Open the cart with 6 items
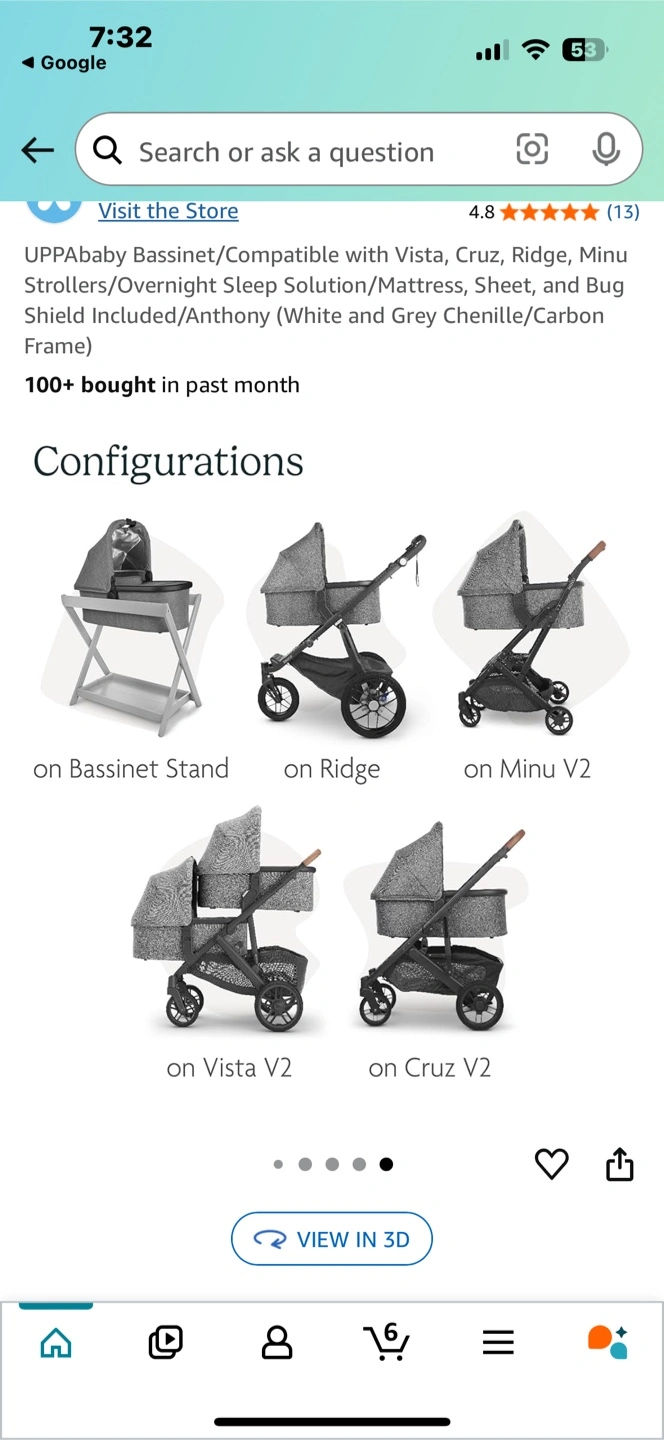This screenshot has height=1440, width=664. pos(386,1341)
